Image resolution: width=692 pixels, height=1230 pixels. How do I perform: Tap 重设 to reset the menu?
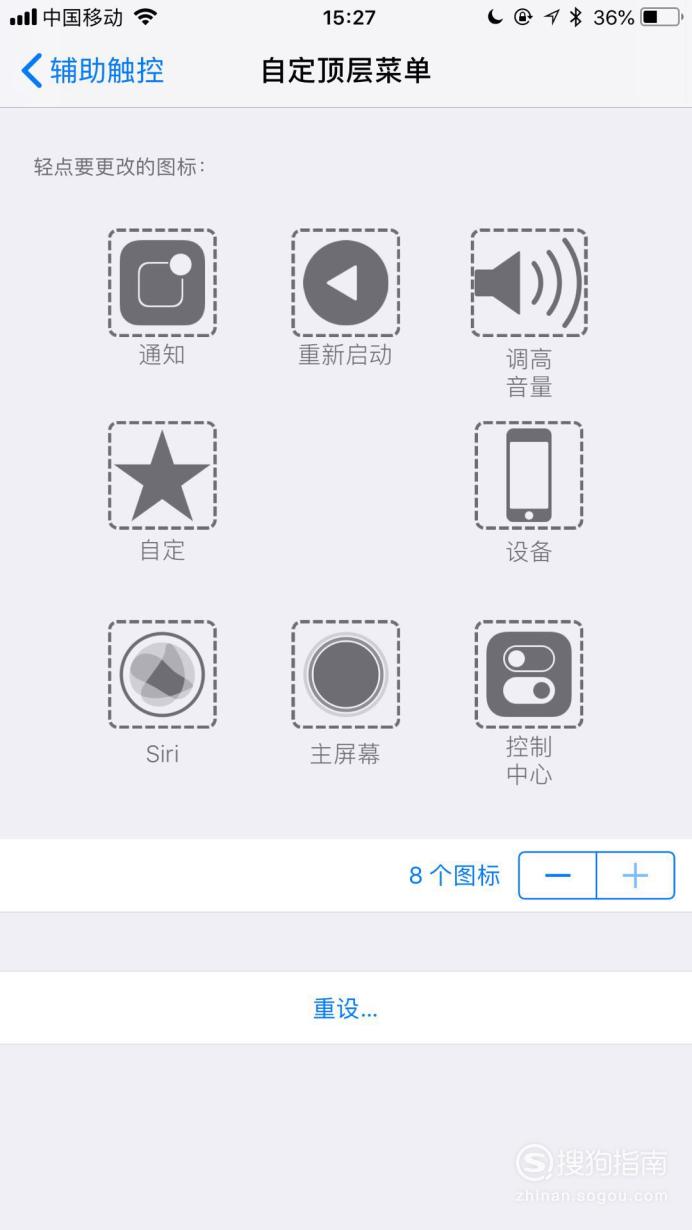point(346,1008)
